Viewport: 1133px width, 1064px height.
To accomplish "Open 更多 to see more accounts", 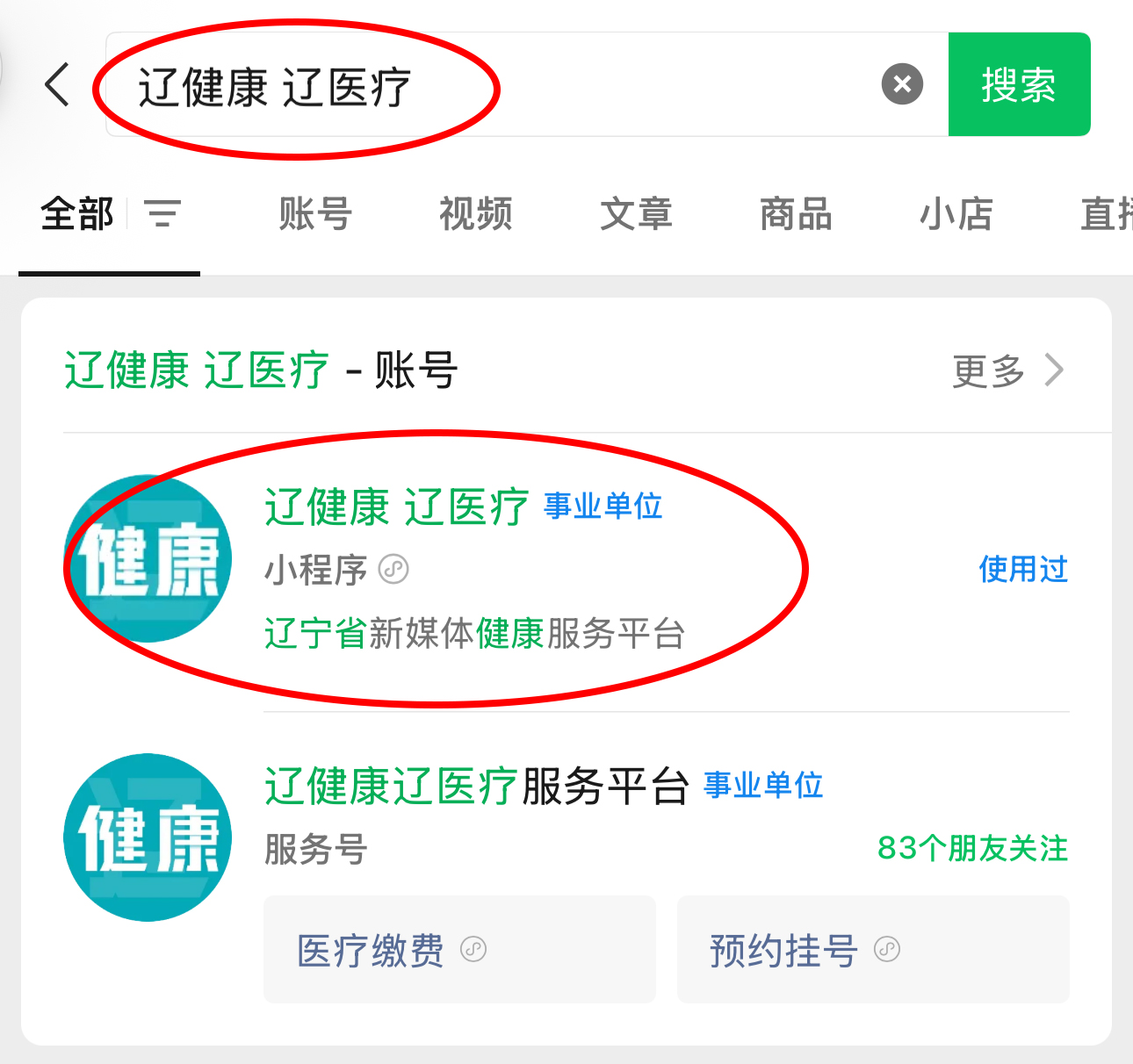I will coord(1007,370).
